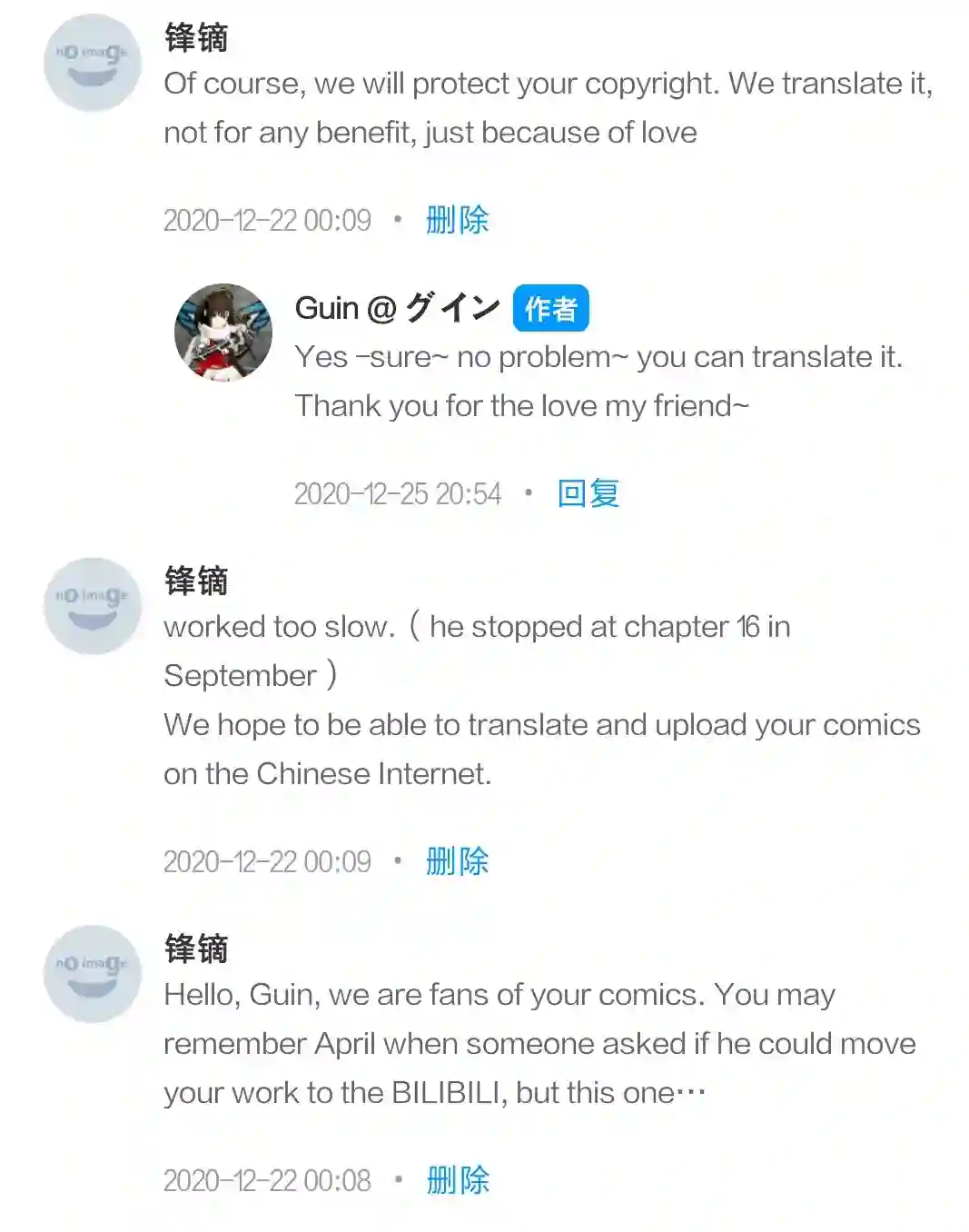Open the 锋镝 username on the first comment
969x1232 pixels.
pyautogui.click(x=194, y=38)
